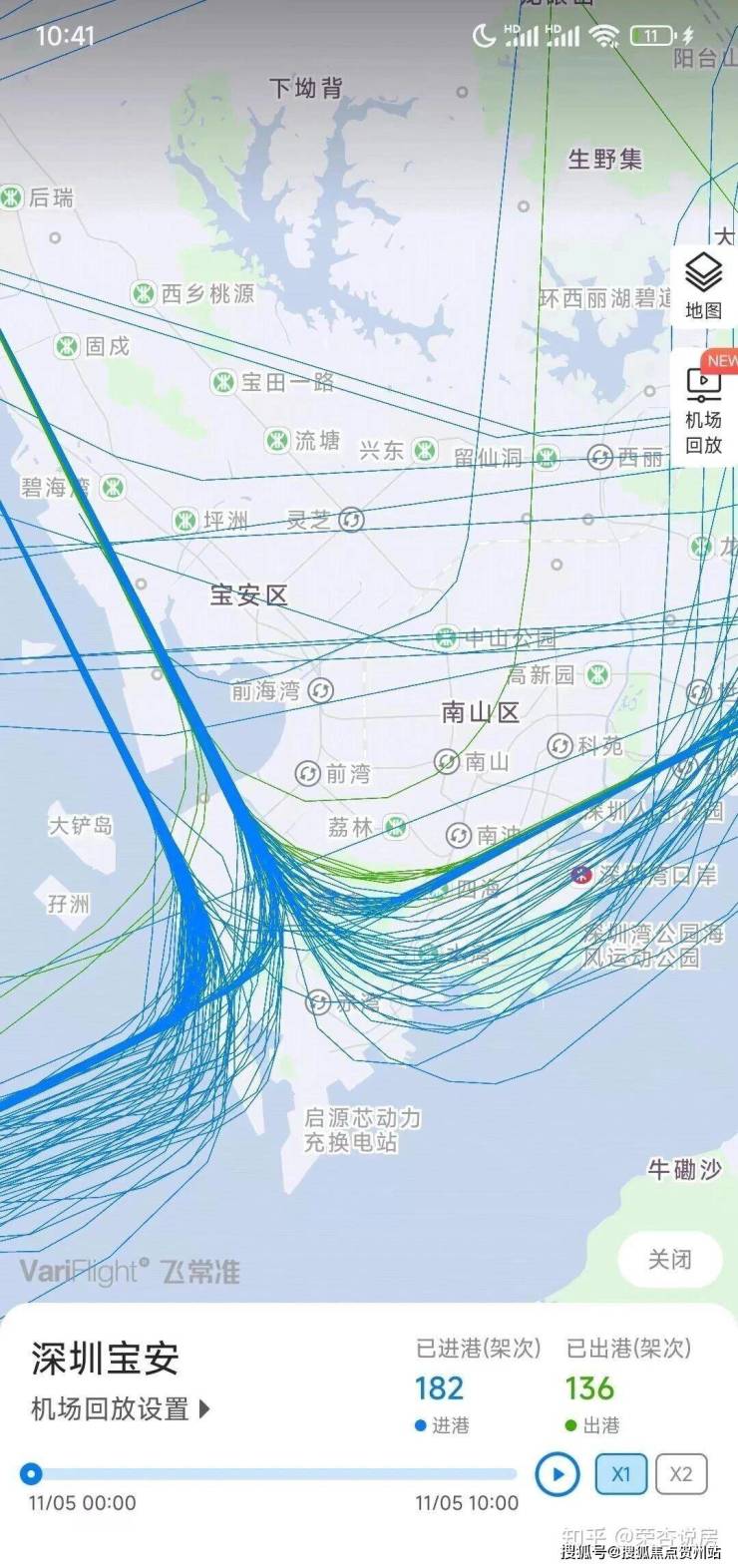Open 机场回放设置 settings
This screenshot has height=1568, width=738.
pyautogui.click(x=121, y=1408)
